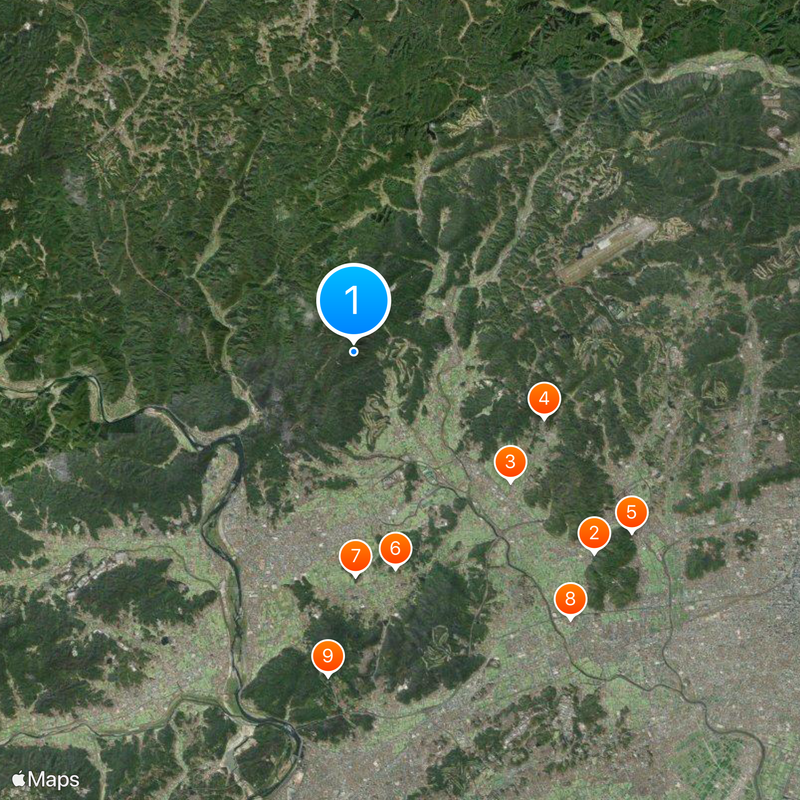Image resolution: width=800 pixels, height=800 pixels.
Task: Select the orange pin labeled 7
Action: 355,556
